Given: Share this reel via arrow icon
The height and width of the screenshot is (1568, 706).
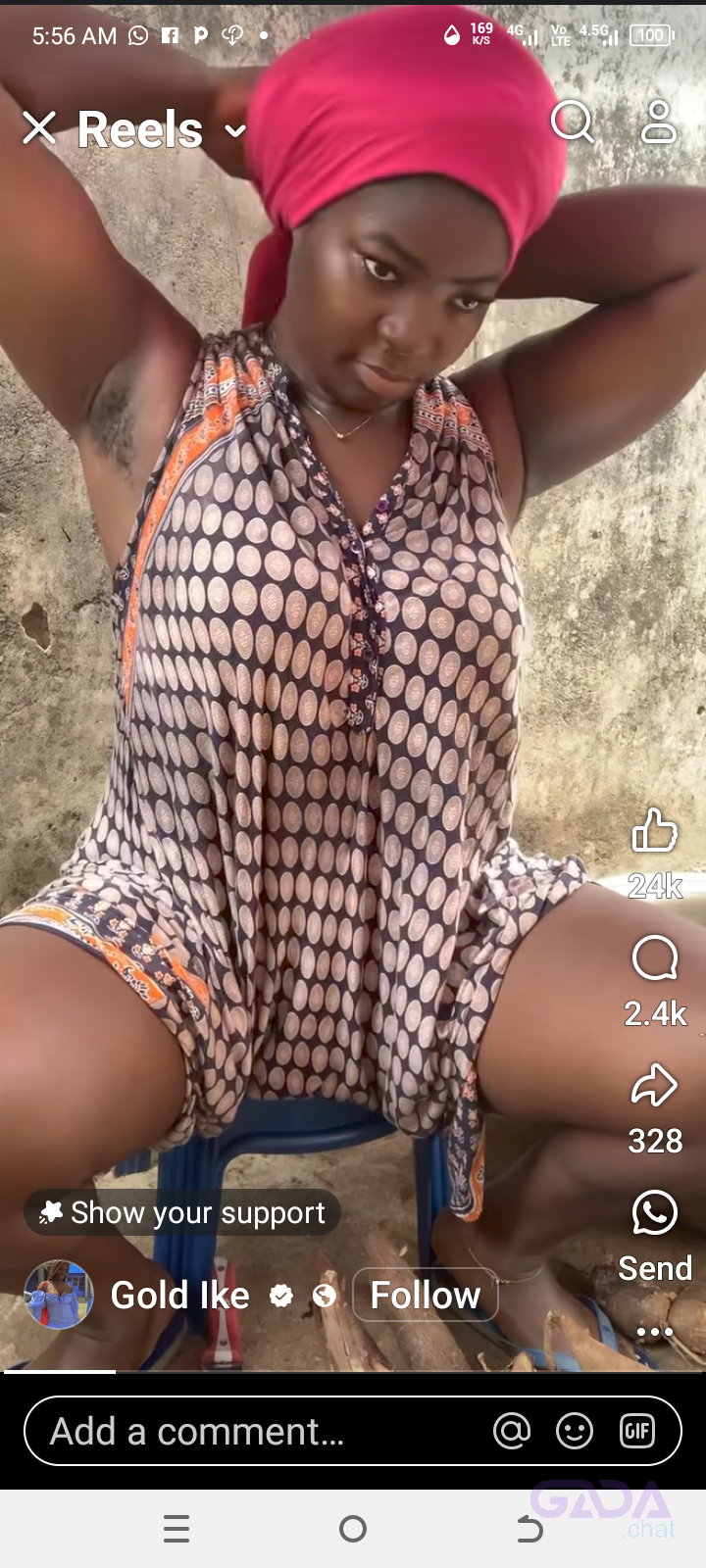Looking at the screenshot, I should coord(654,1085).
